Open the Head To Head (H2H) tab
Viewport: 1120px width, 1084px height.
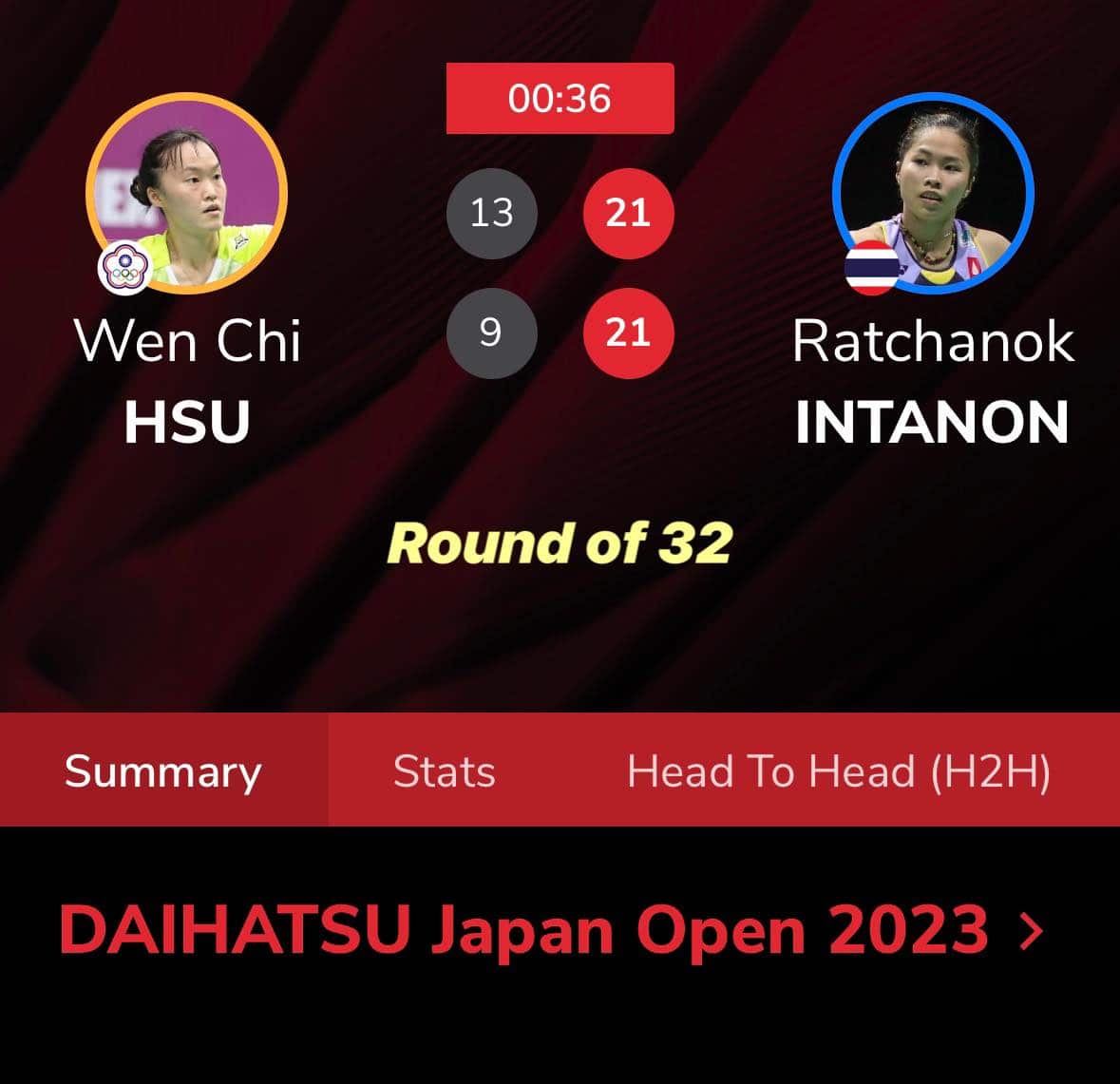coord(838,770)
